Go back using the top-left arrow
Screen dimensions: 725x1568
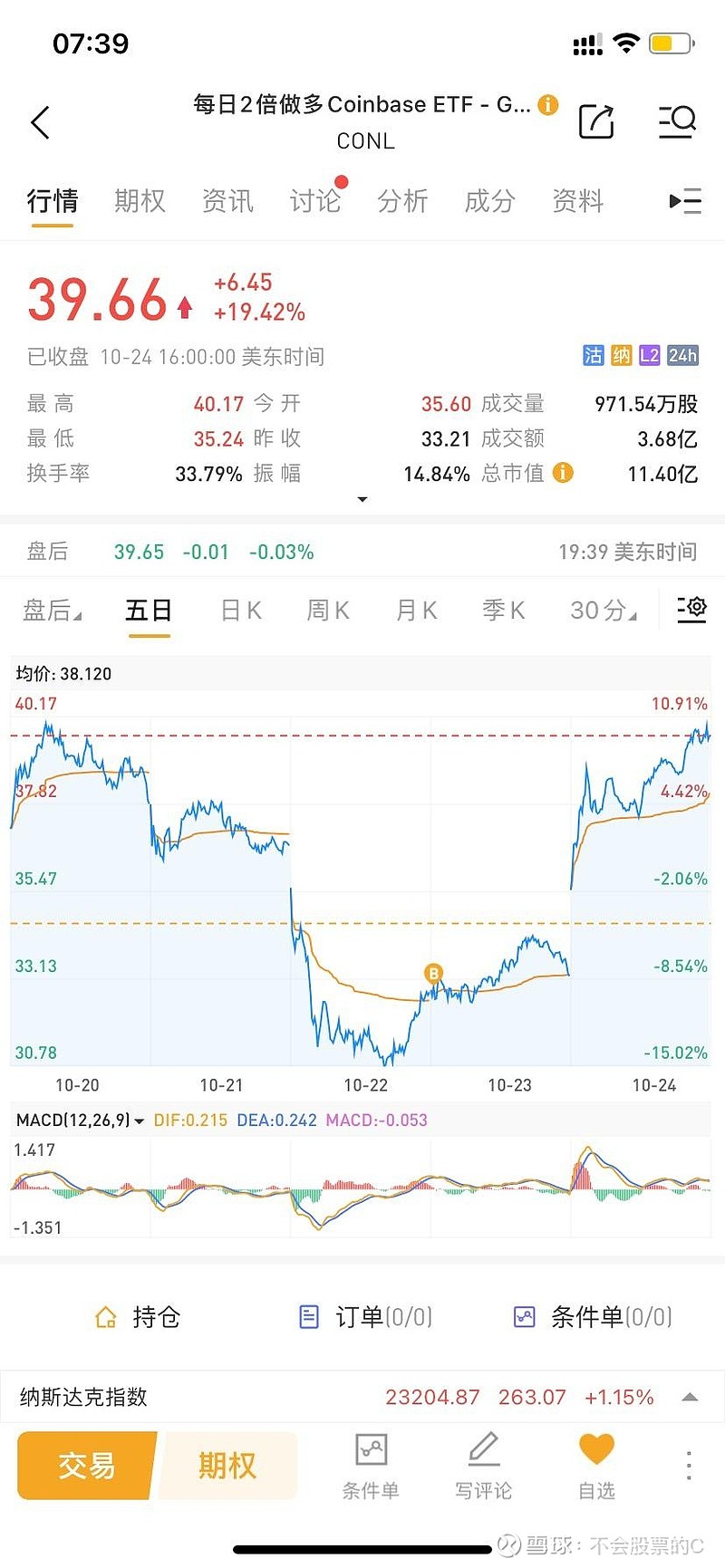pyautogui.click(x=40, y=122)
